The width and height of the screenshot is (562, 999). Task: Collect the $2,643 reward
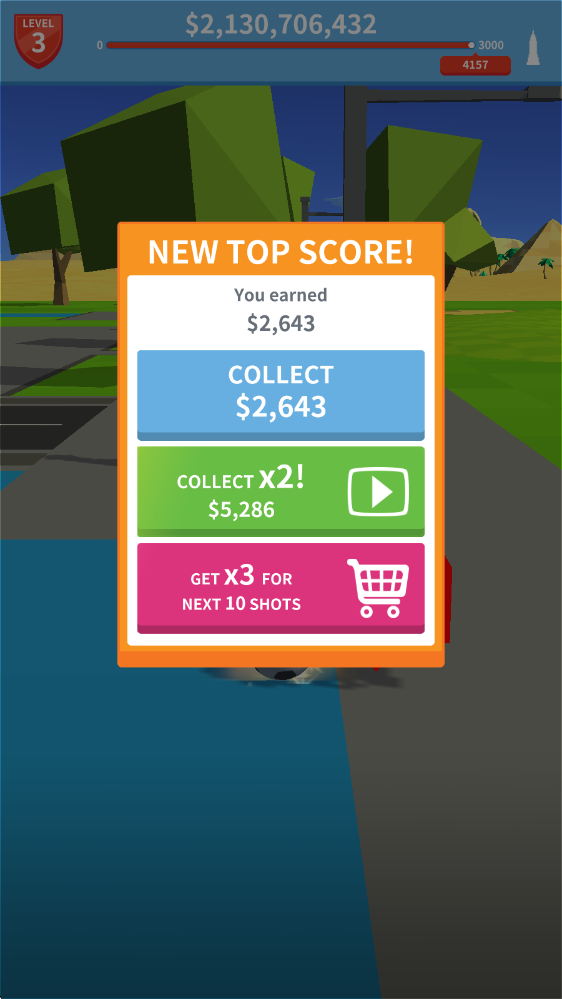pos(281,394)
